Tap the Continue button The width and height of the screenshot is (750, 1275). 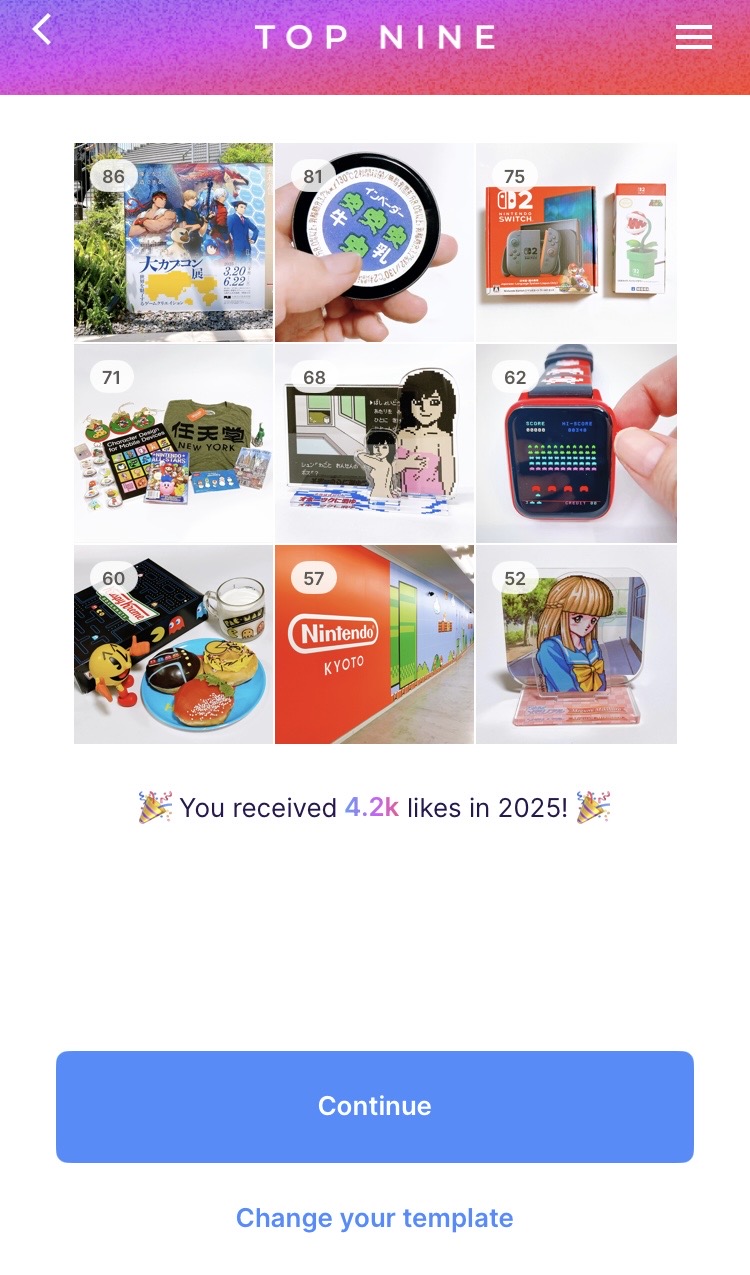point(375,1106)
